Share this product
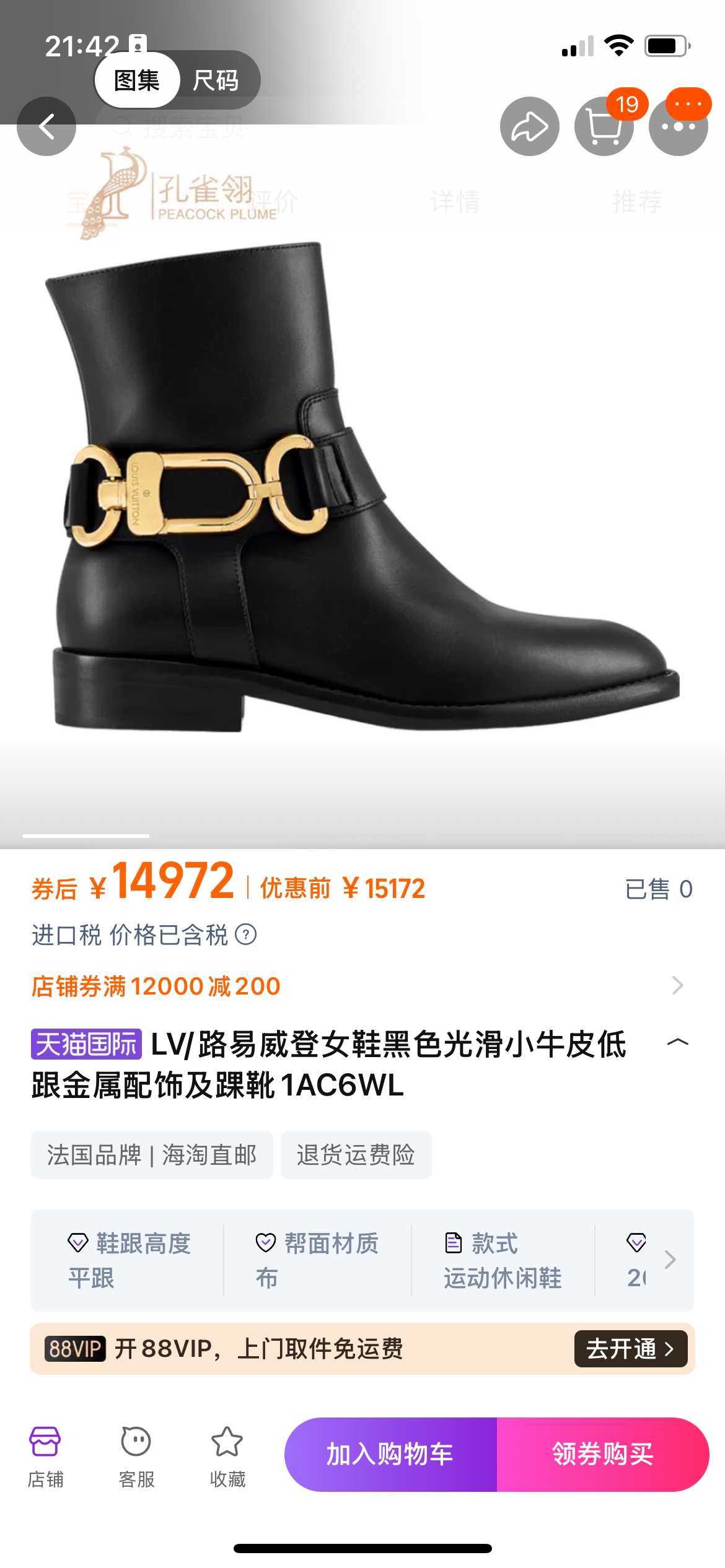This screenshot has width=725, height=1568. (x=529, y=126)
